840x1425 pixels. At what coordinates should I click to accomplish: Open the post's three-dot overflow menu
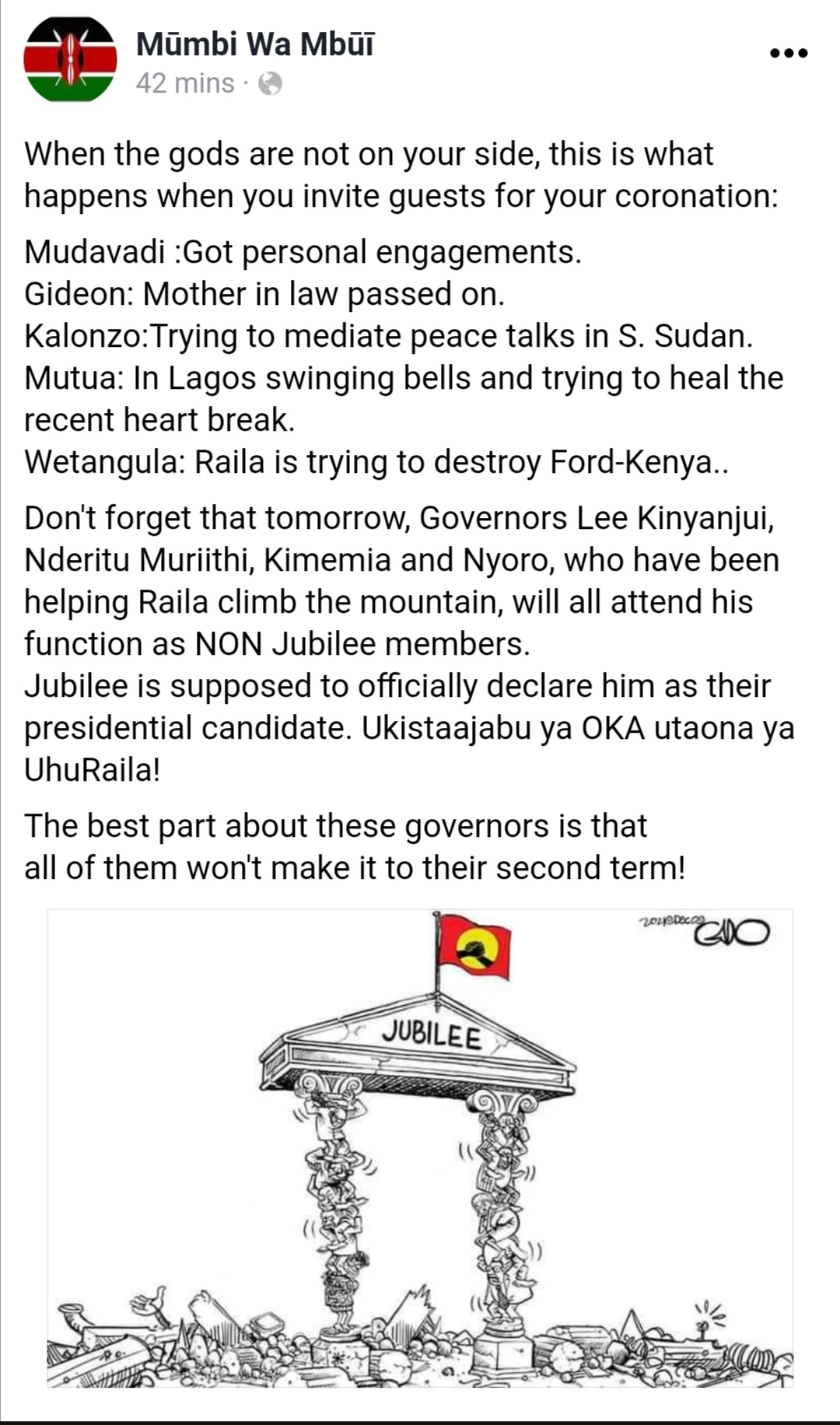(x=788, y=54)
